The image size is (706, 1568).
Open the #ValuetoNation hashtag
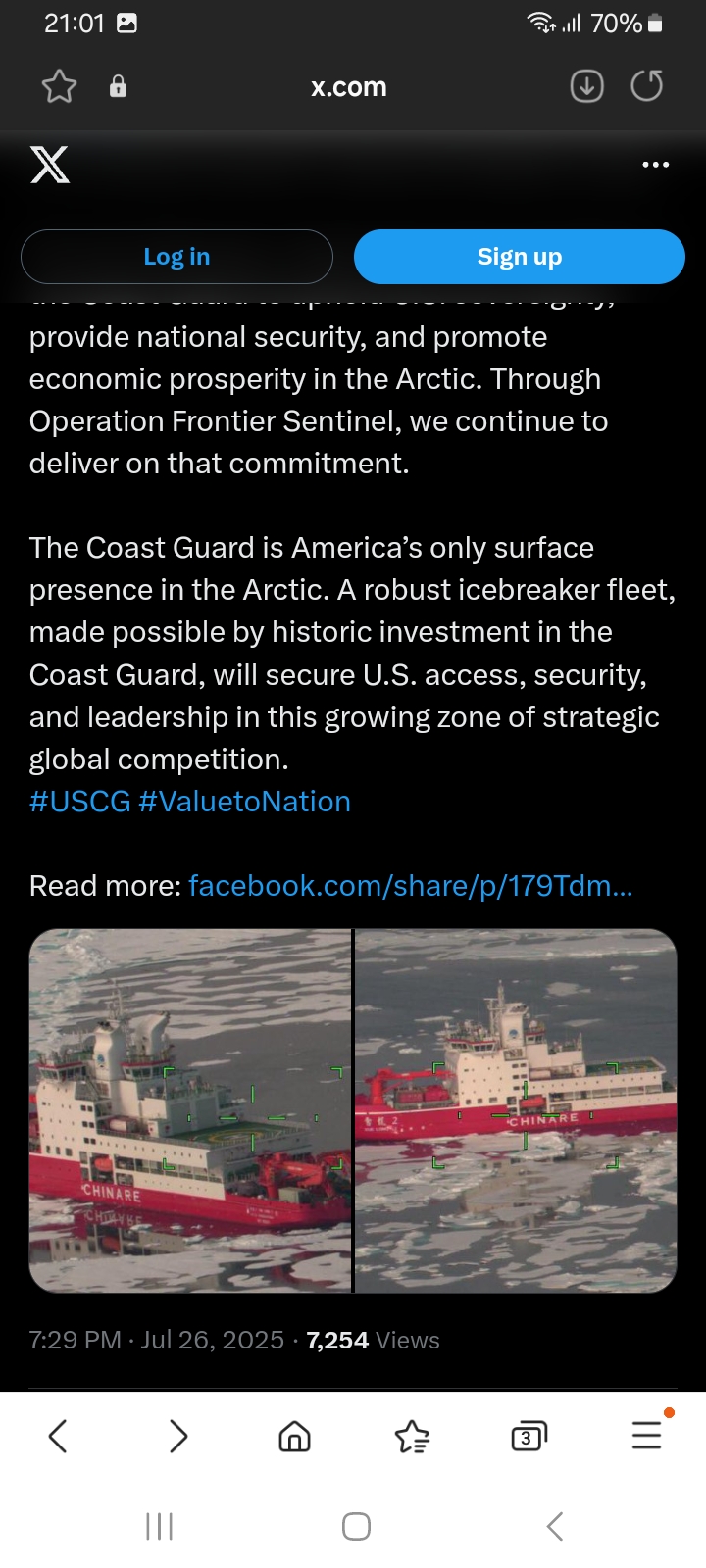pos(245,802)
